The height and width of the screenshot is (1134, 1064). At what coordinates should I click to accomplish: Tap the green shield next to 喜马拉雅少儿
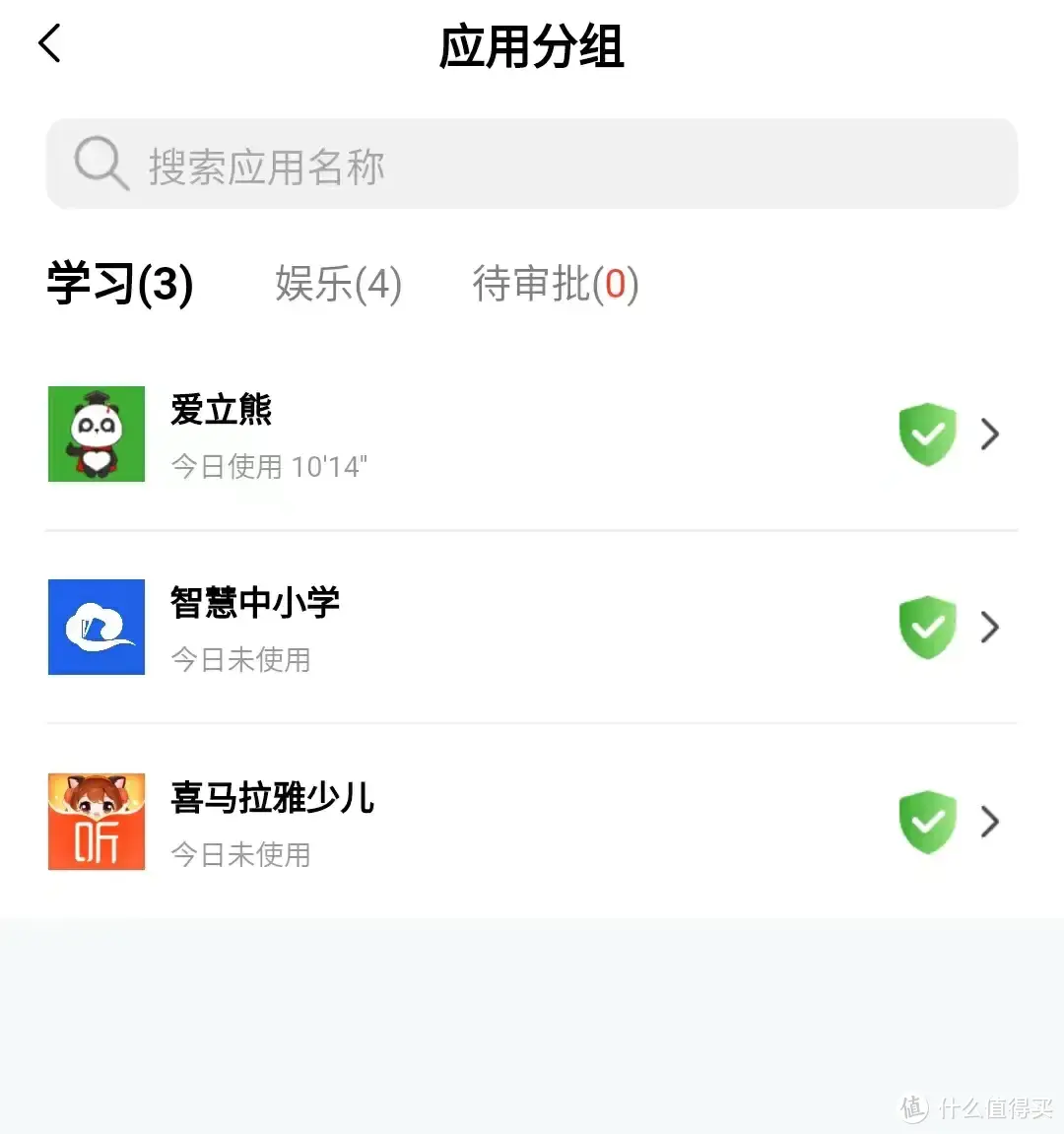point(926,822)
